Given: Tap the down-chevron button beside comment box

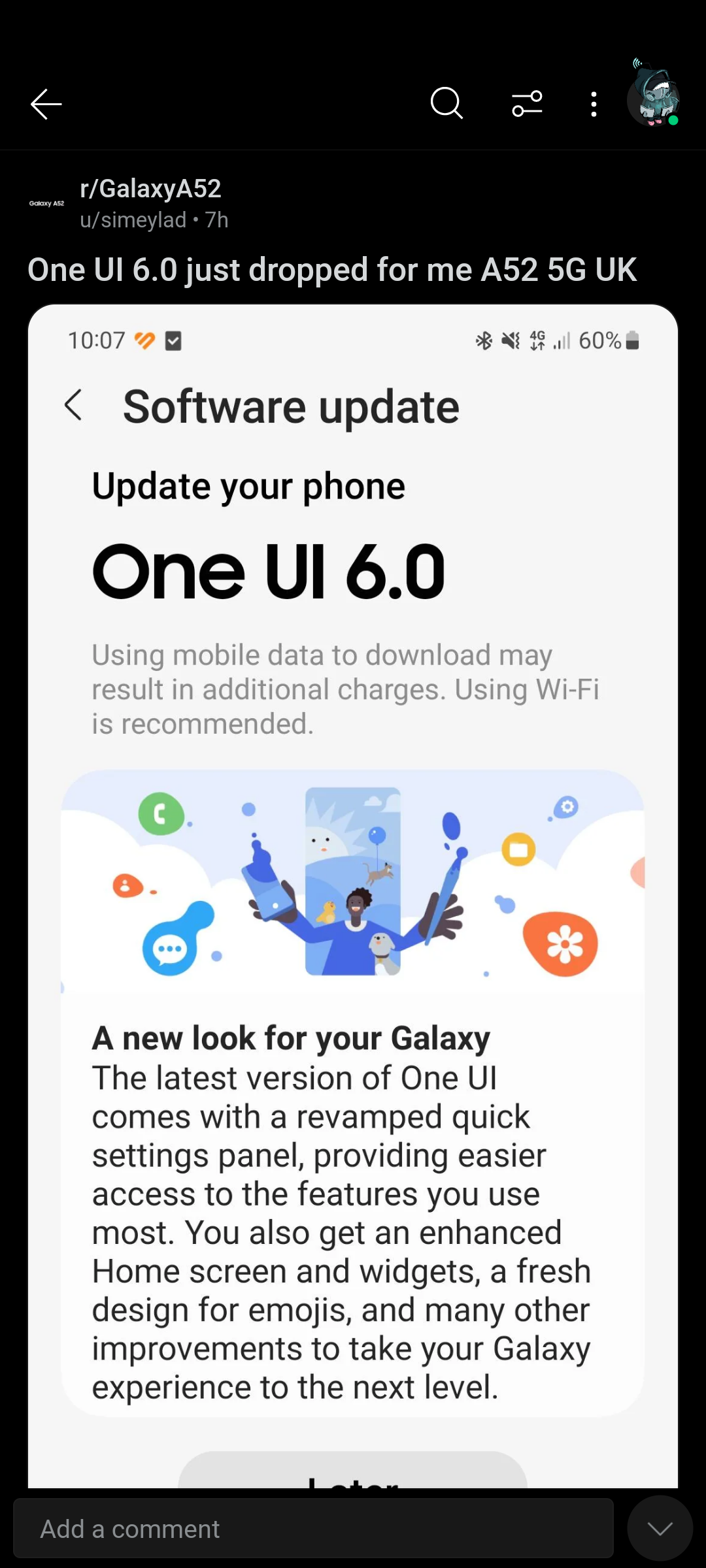Looking at the screenshot, I should click(660, 1528).
